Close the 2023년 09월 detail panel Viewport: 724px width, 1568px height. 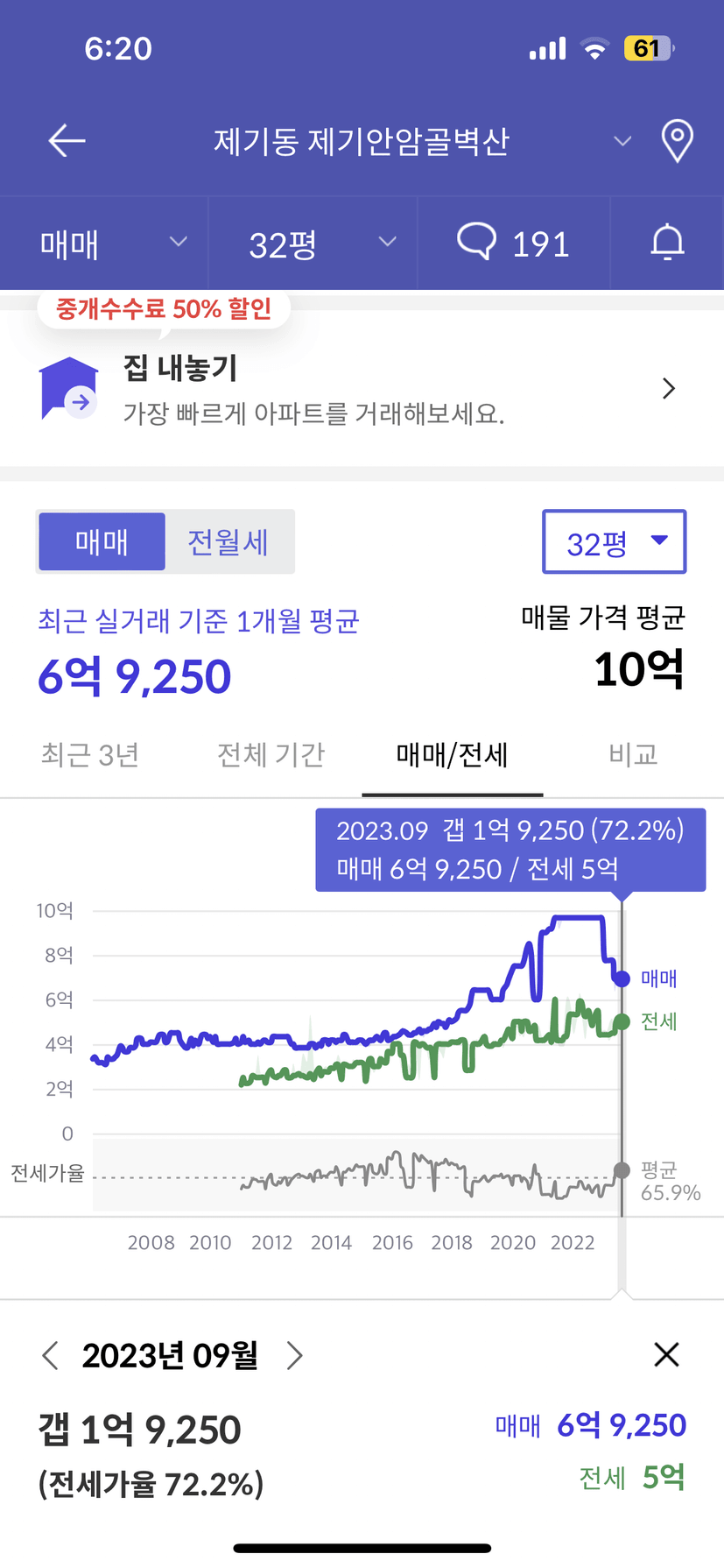tap(667, 1354)
